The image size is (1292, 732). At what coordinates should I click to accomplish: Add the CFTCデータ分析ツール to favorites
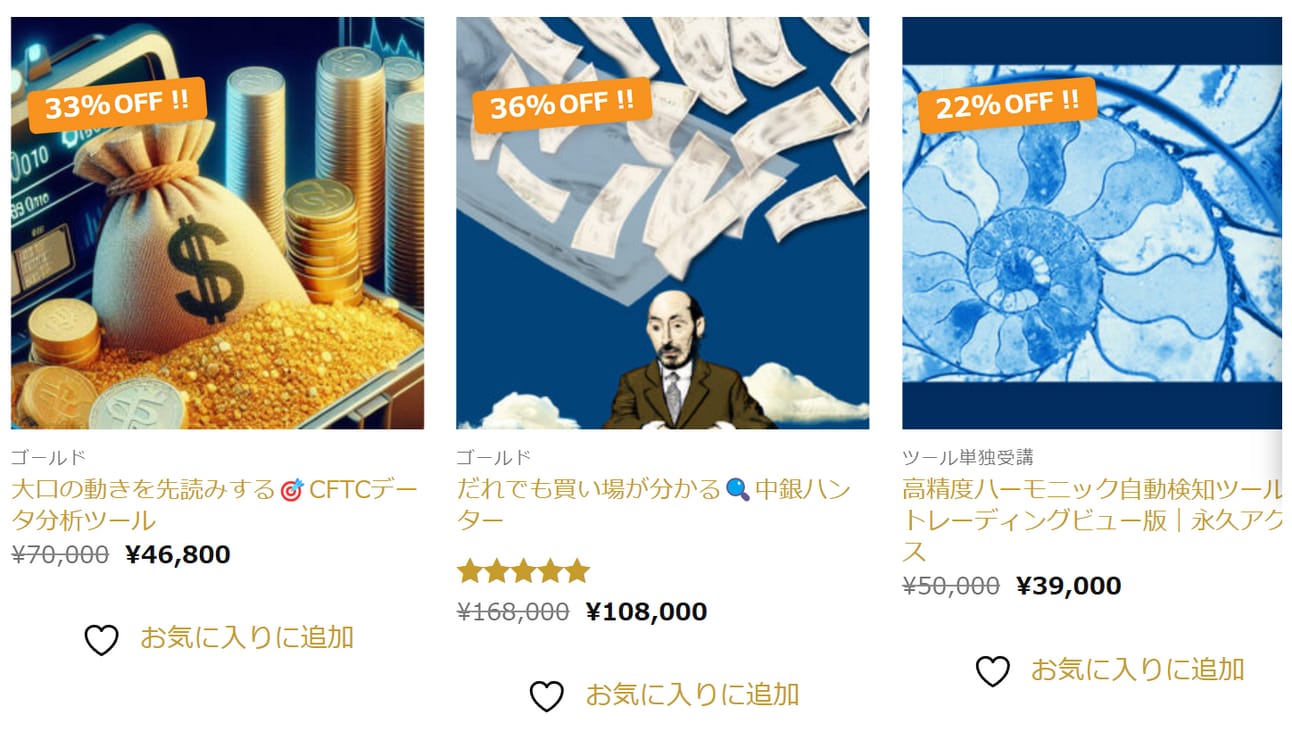[x=219, y=638]
